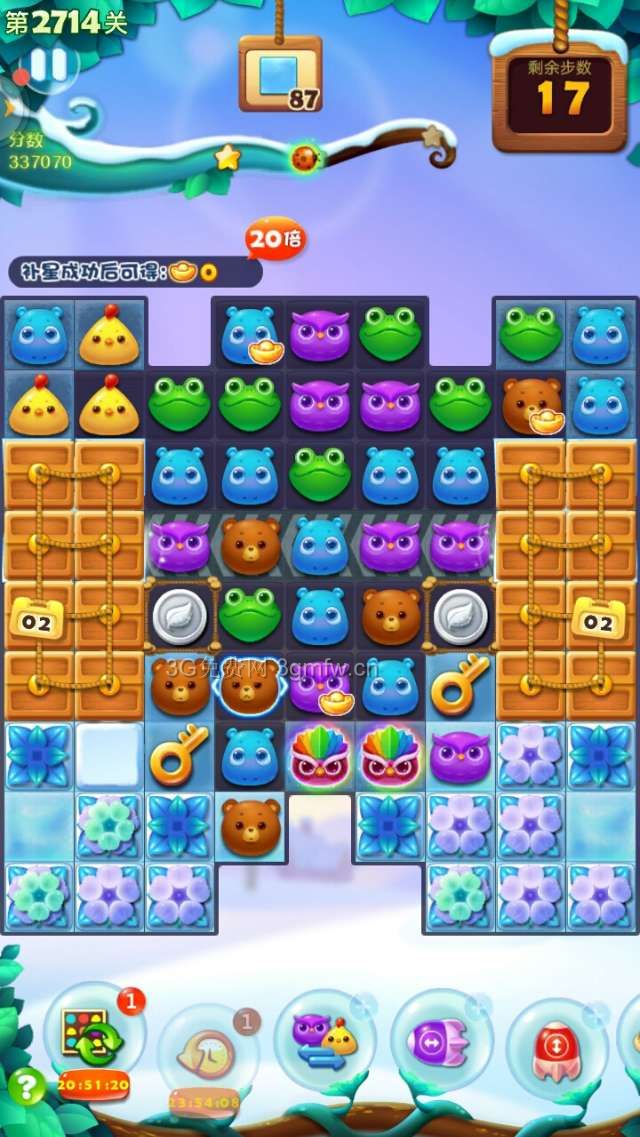Open the green question mark help
Screen dimensions: 640x1137
(26, 1086)
